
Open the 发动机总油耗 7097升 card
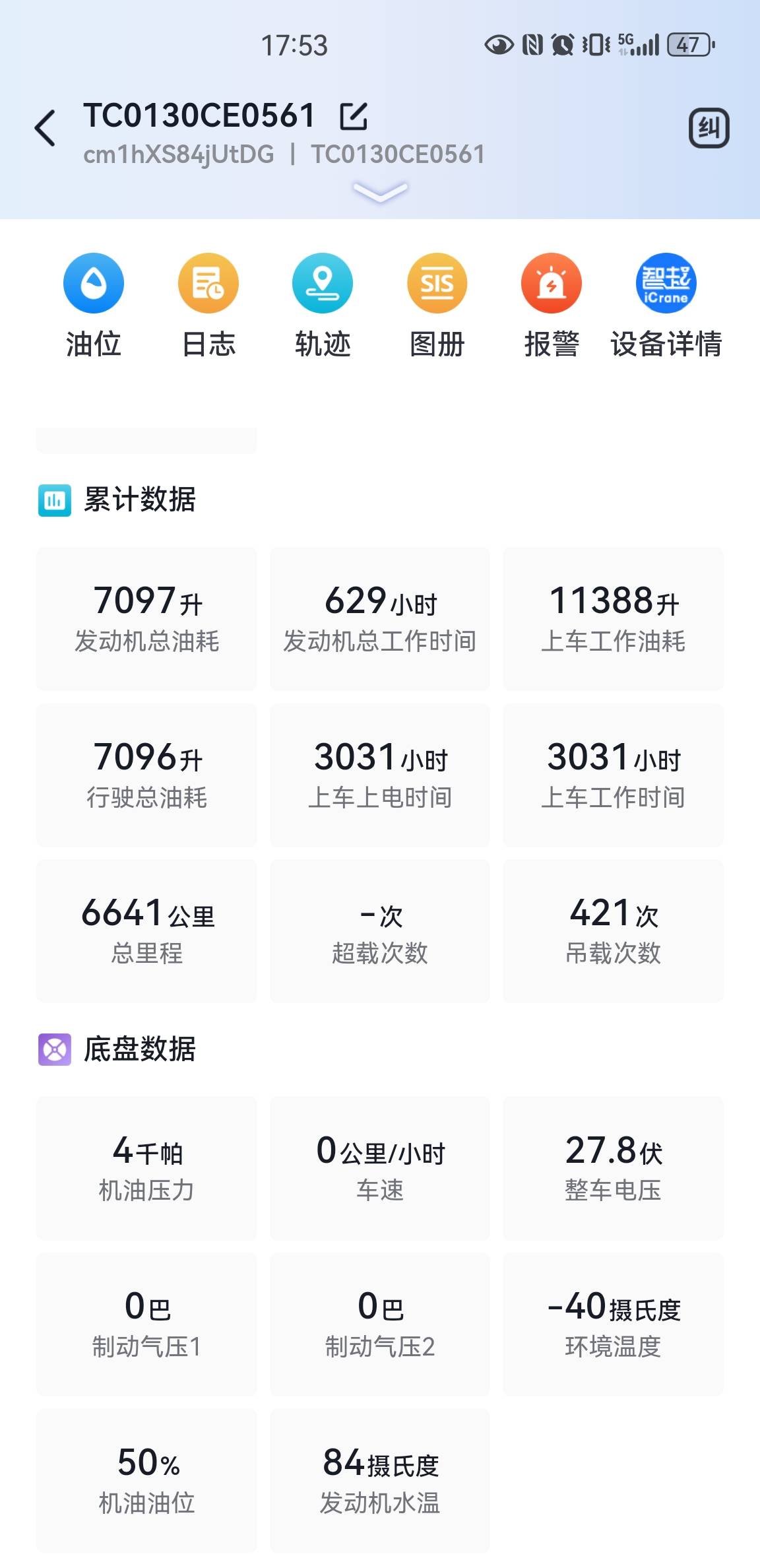pyautogui.click(x=146, y=616)
